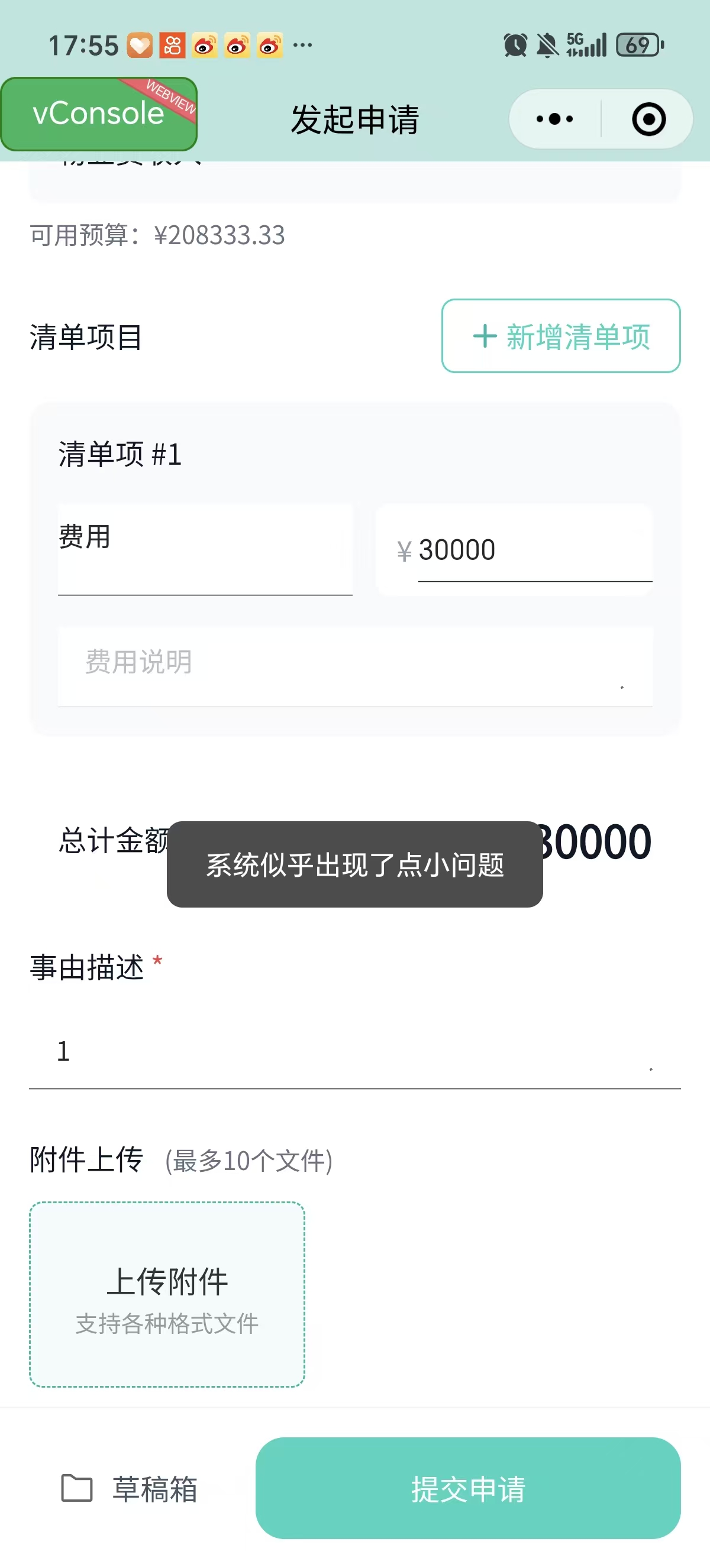Close the mini program via circle icon
Screen dimensions: 710x1568
(x=648, y=119)
